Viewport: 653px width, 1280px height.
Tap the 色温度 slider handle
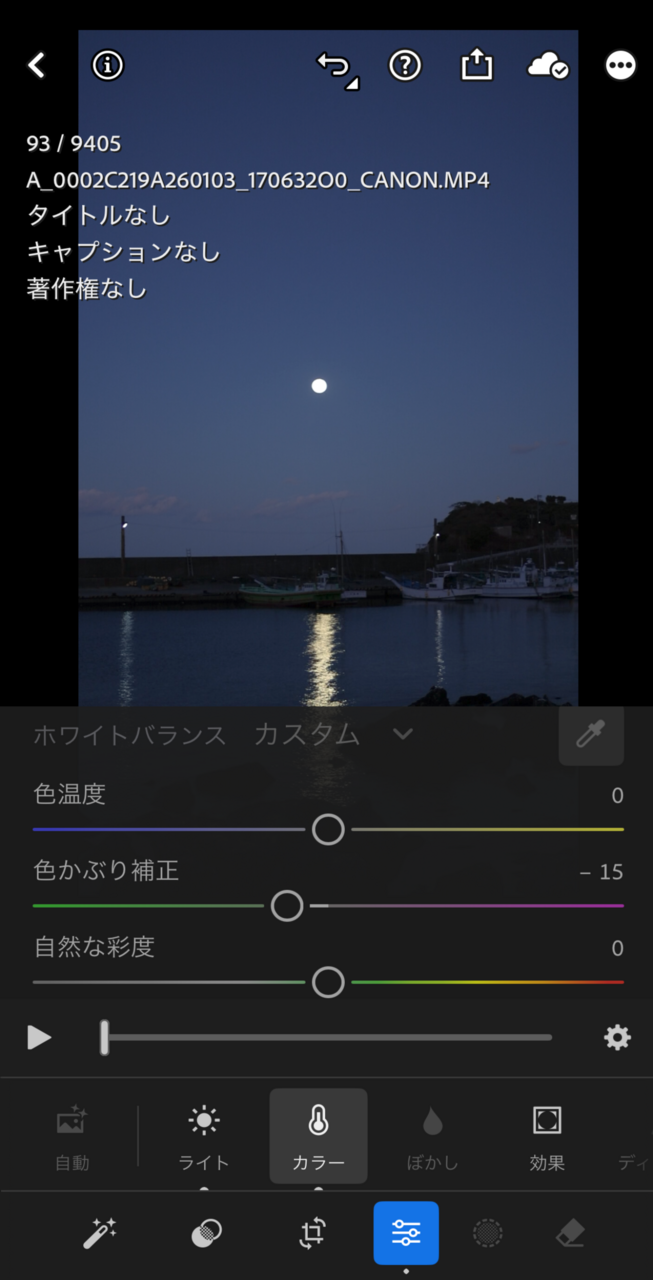(x=328, y=829)
